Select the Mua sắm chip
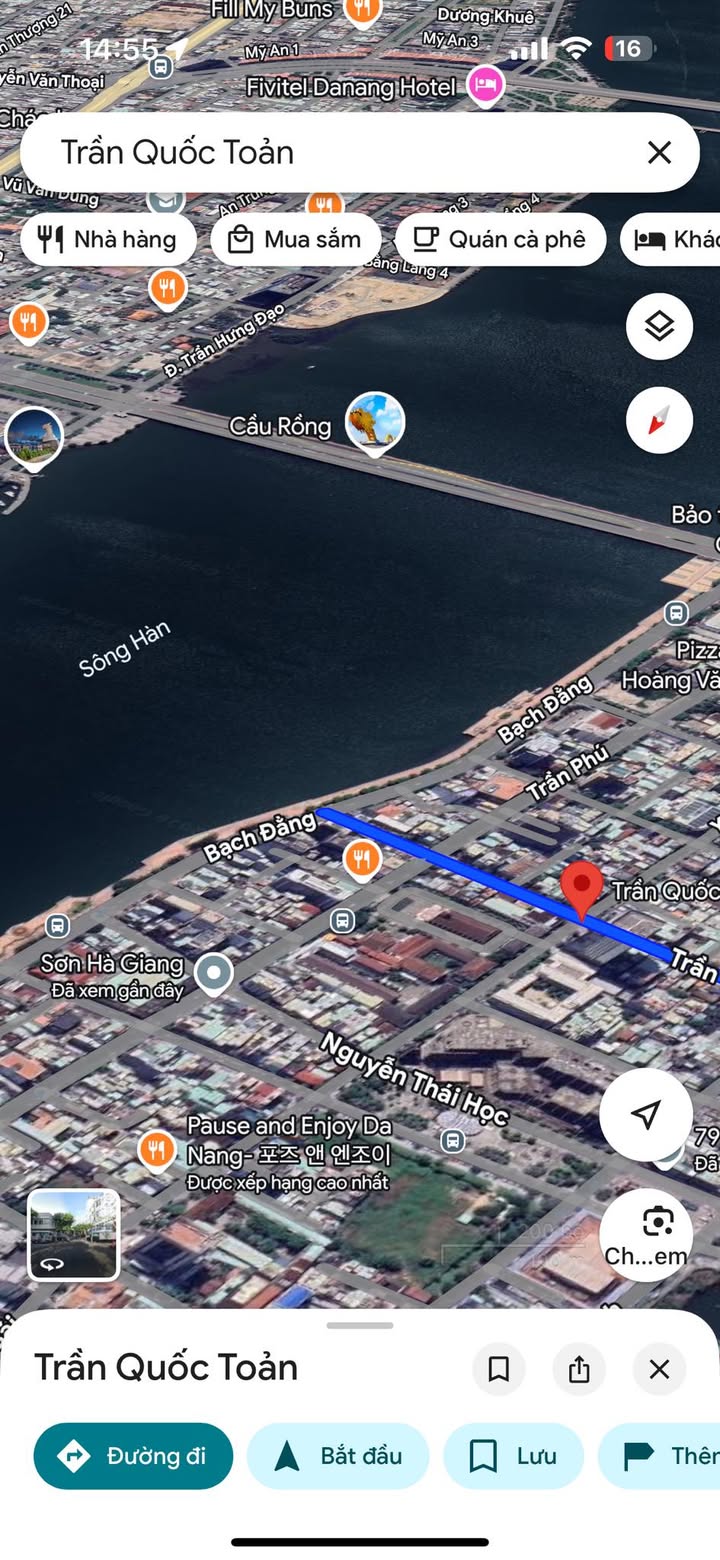The image size is (720, 1560). click(x=295, y=240)
